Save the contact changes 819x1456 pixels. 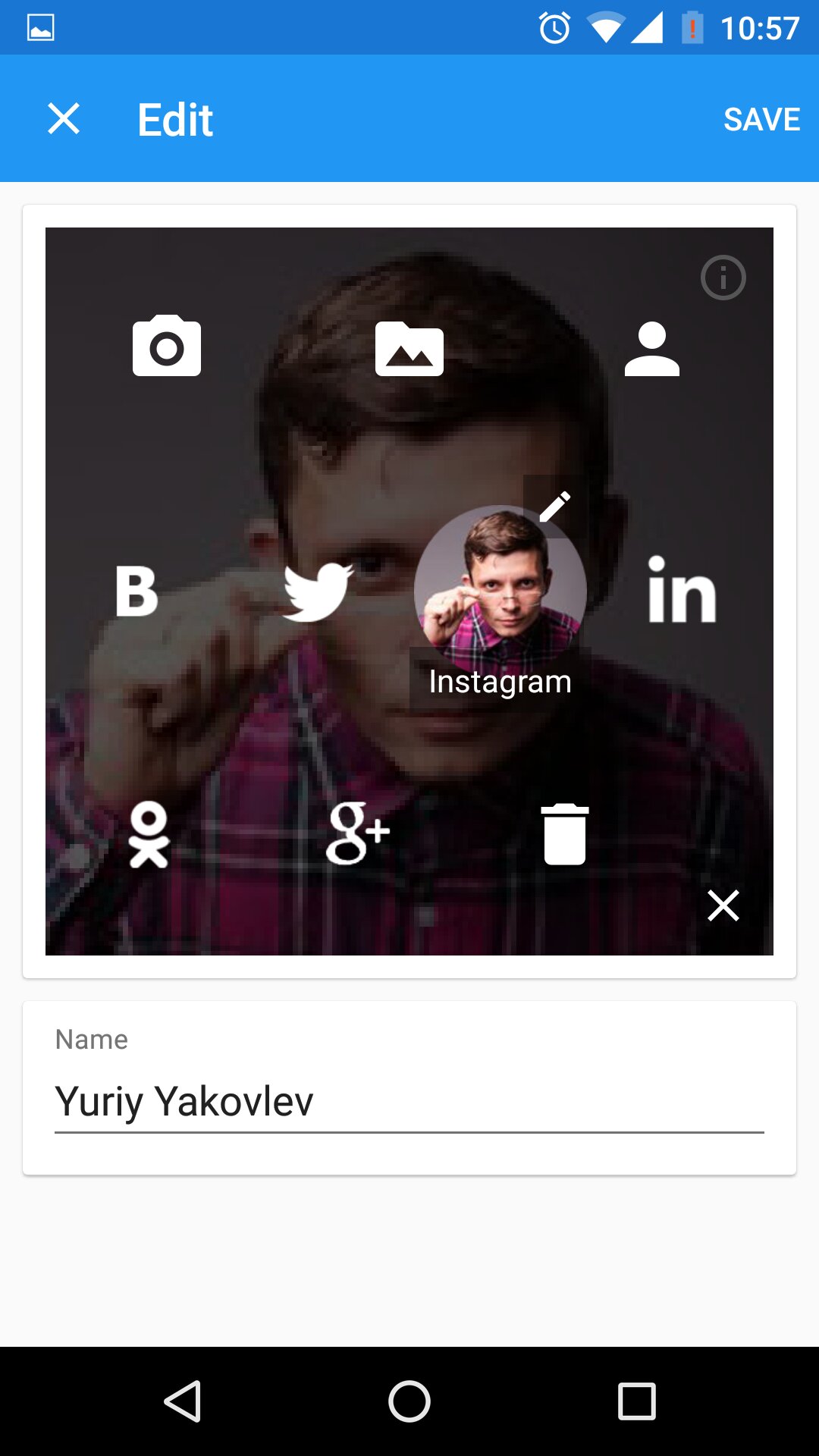coord(761,119)
